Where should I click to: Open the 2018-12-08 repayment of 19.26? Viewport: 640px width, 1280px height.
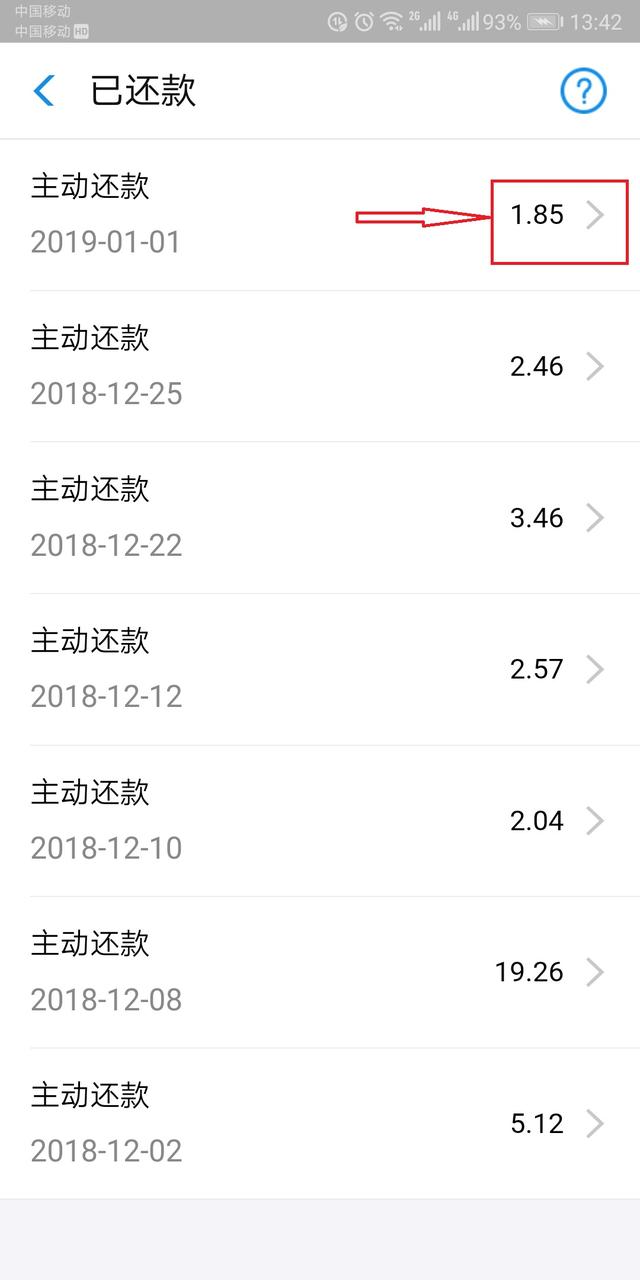coord(320,972)
